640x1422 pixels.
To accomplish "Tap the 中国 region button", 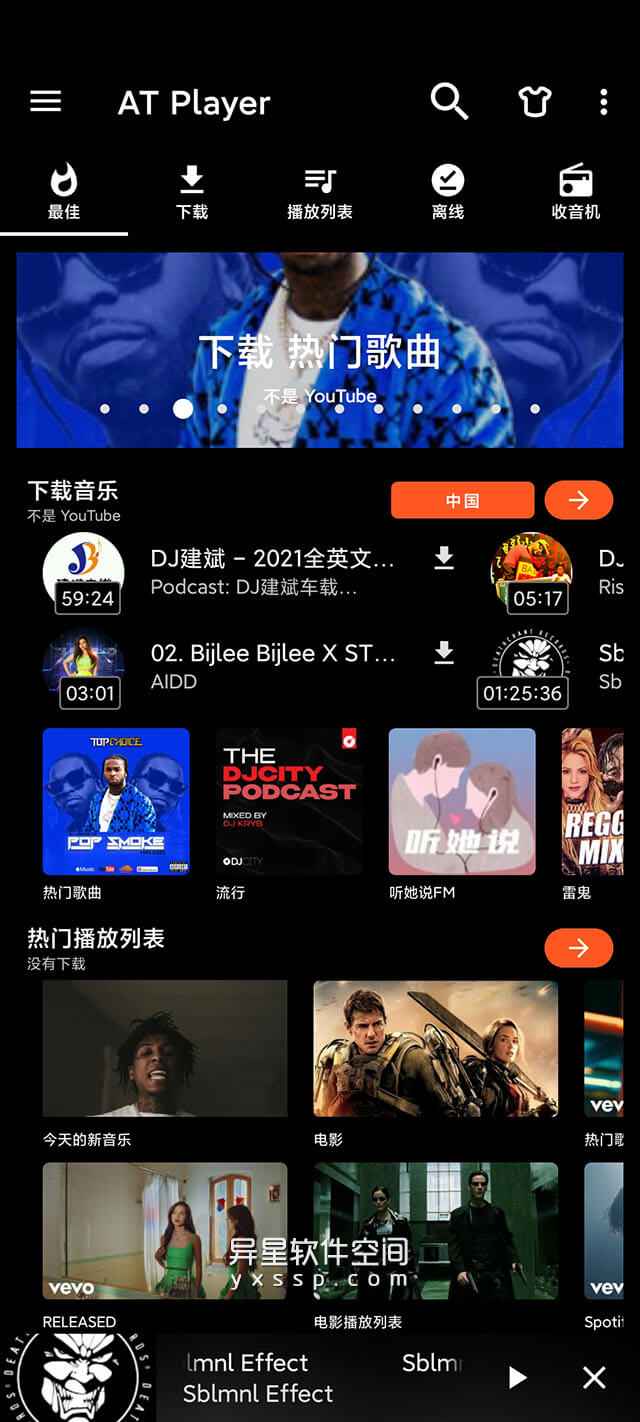I will [462, 500].
